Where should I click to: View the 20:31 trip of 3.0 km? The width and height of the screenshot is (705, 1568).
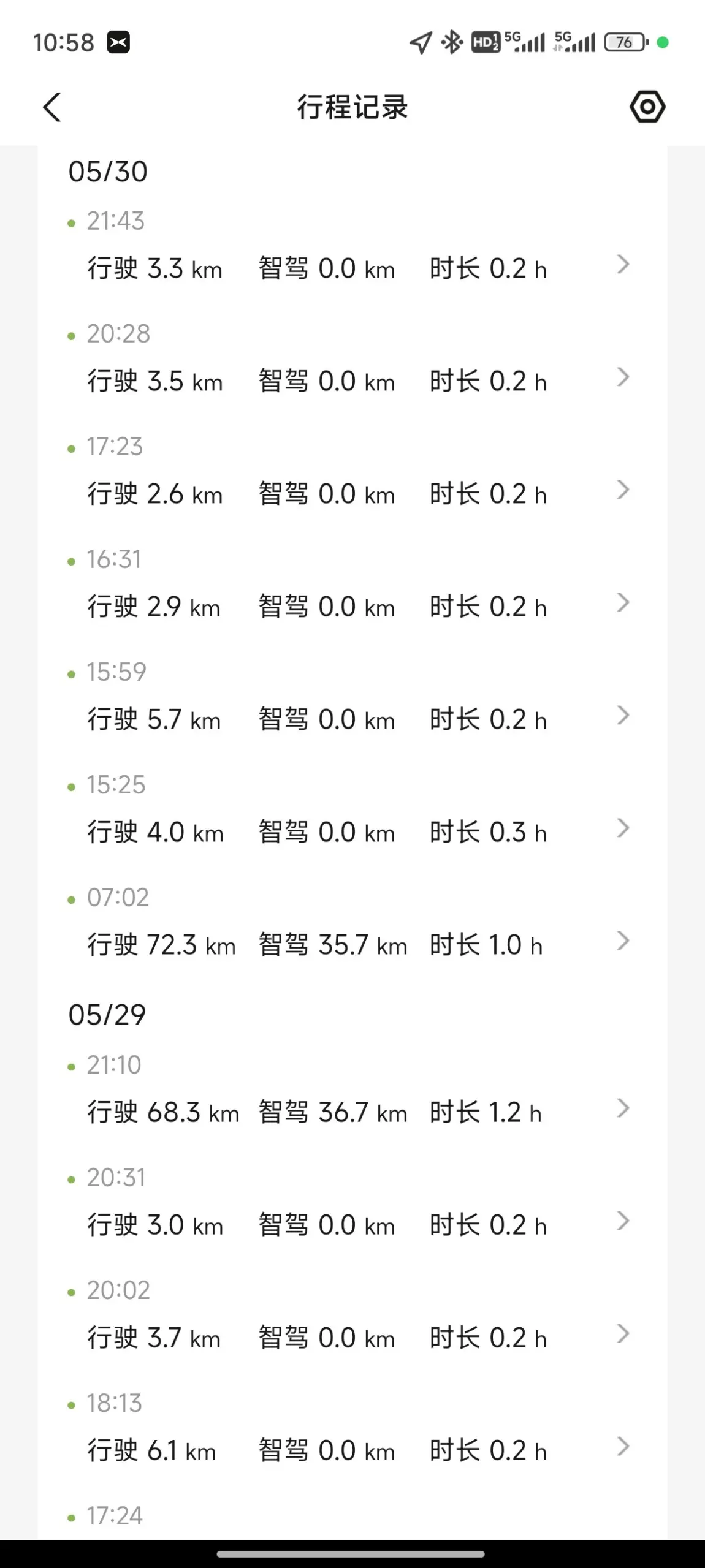pos(352,1204)
